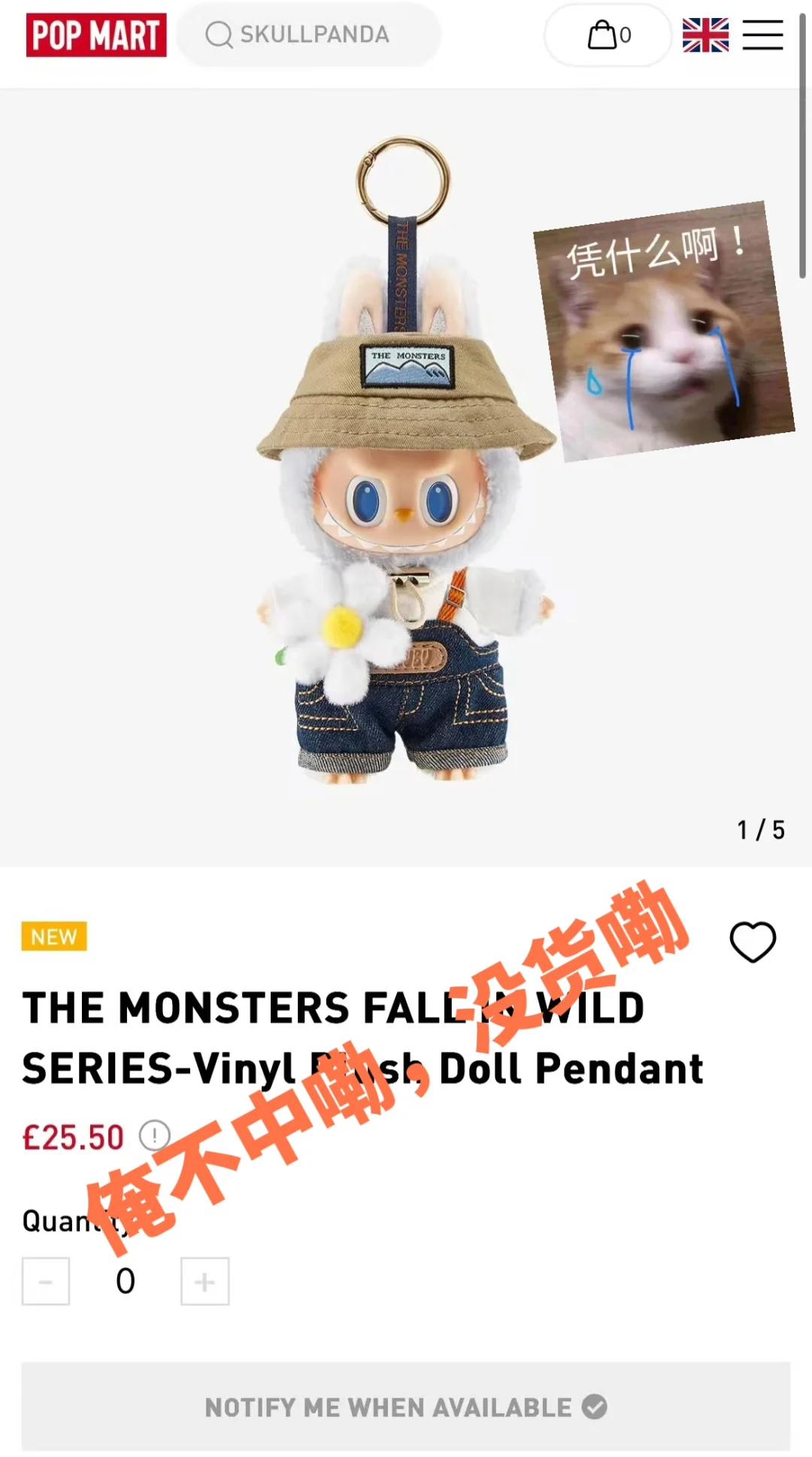Add product to wishlist heart
812x1457 pixels.
pyautogui.click(x=753, y=941)
